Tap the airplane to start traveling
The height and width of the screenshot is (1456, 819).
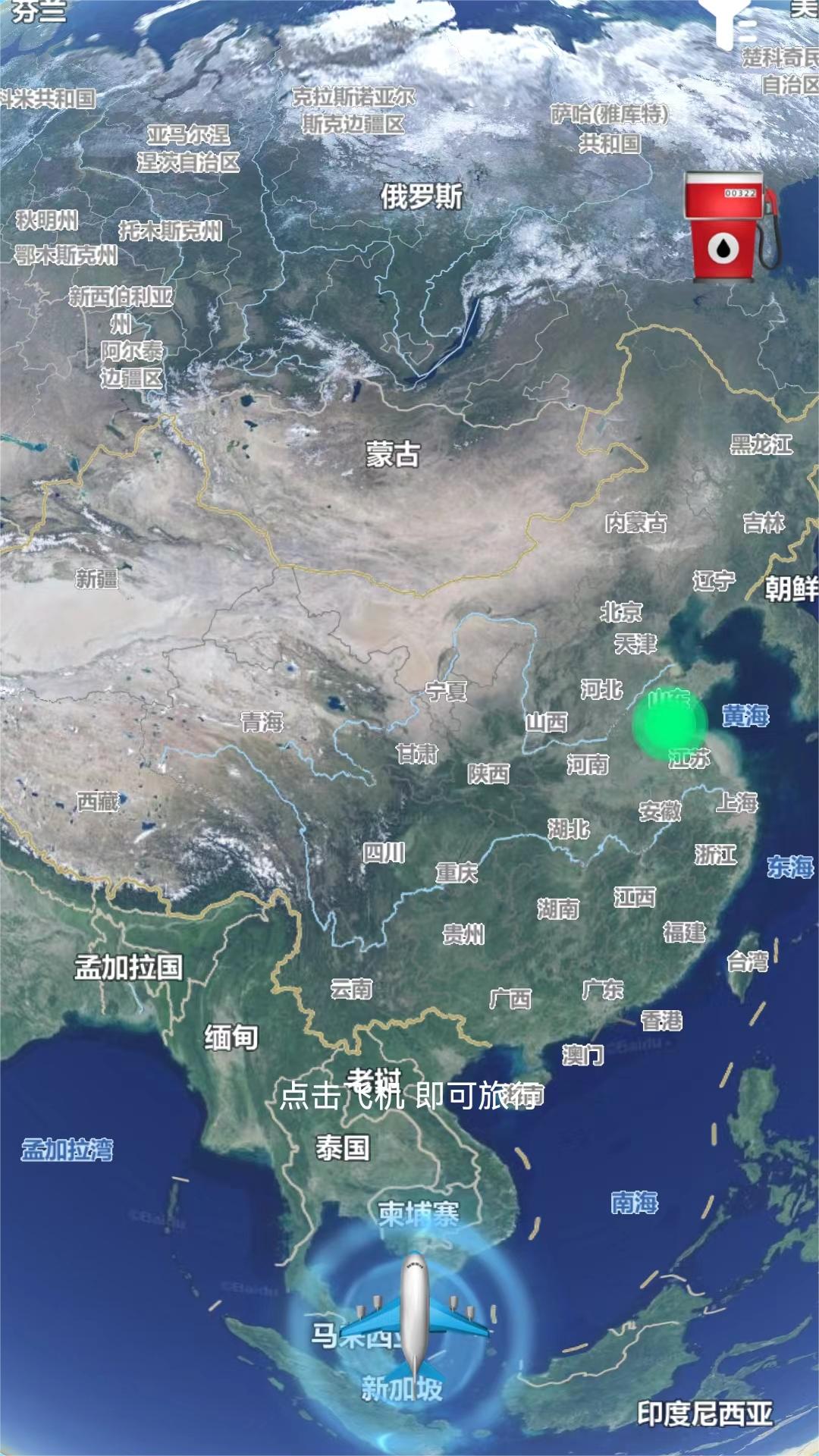click(413, 1318)
